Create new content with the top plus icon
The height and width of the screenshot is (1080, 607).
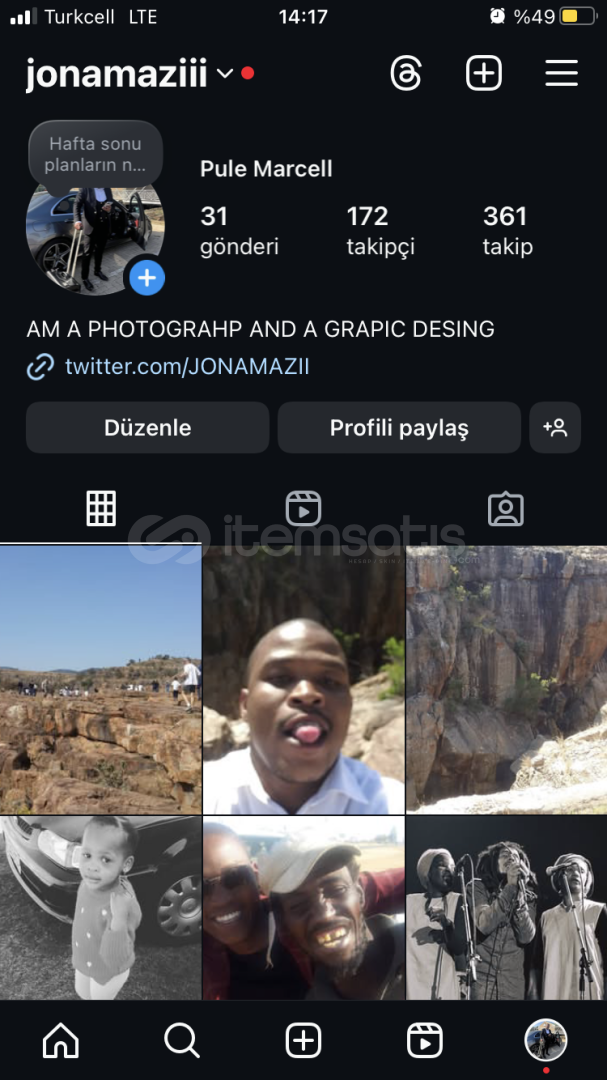pos(484,73)
